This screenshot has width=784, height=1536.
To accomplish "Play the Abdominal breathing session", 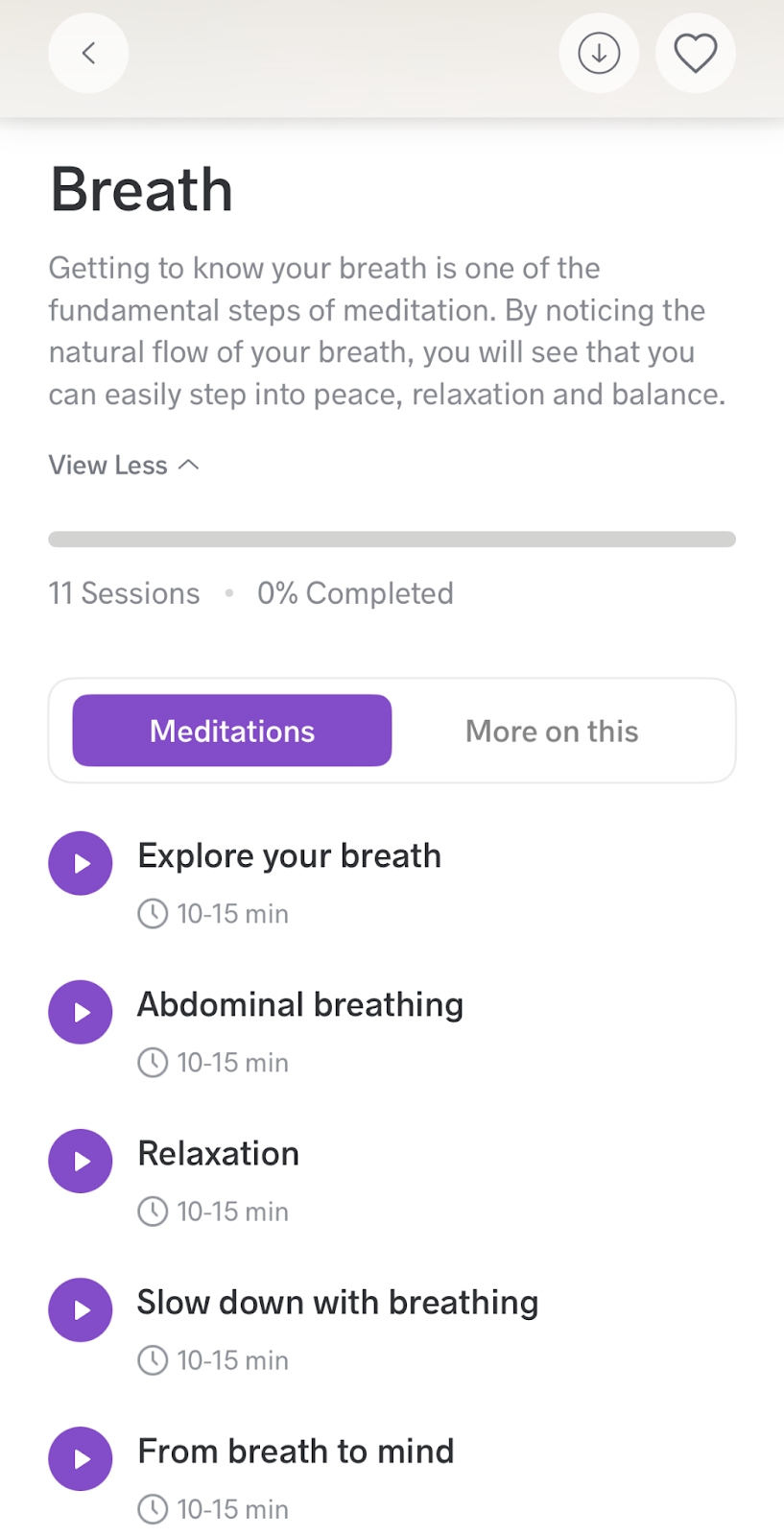I will (81, 1012).
